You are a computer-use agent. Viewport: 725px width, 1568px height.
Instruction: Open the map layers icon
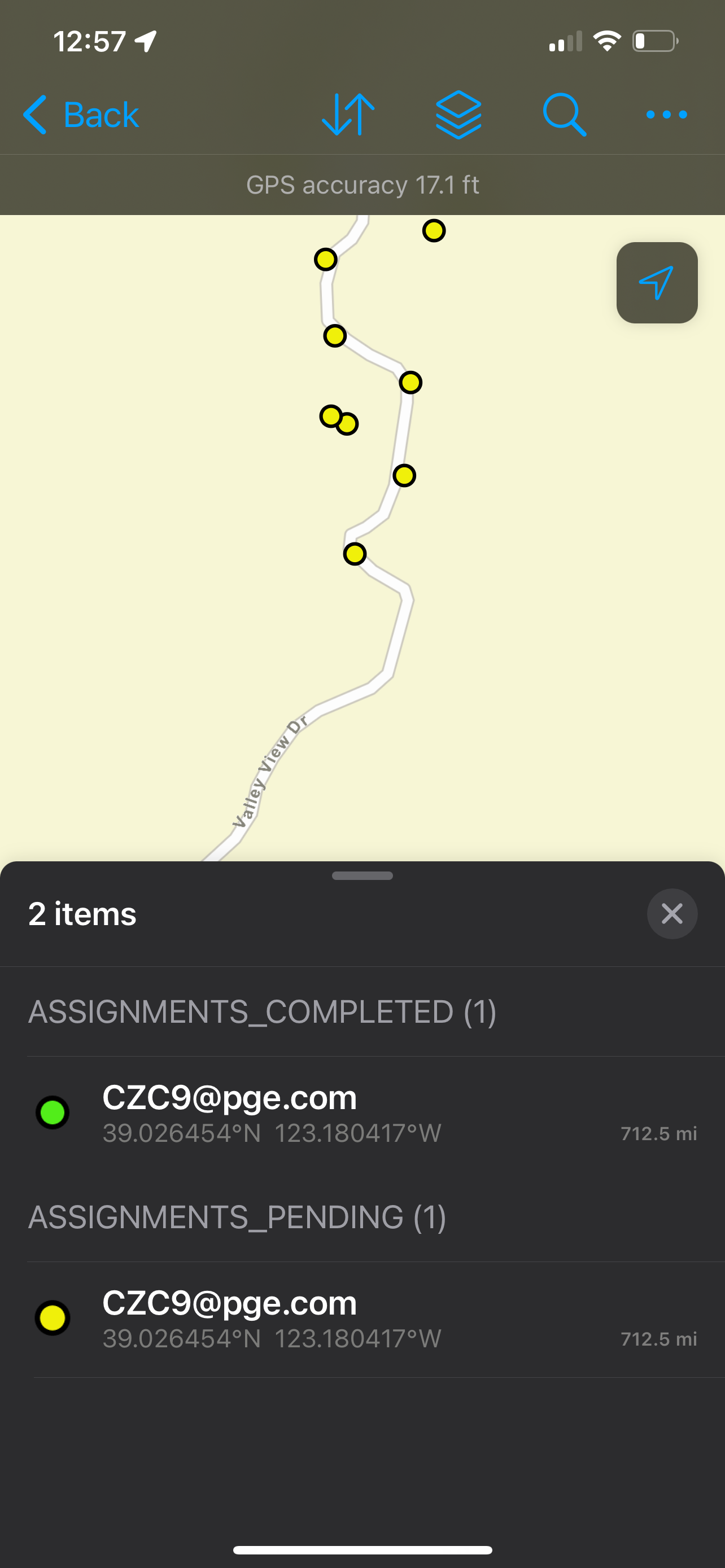tap(458, 115)
